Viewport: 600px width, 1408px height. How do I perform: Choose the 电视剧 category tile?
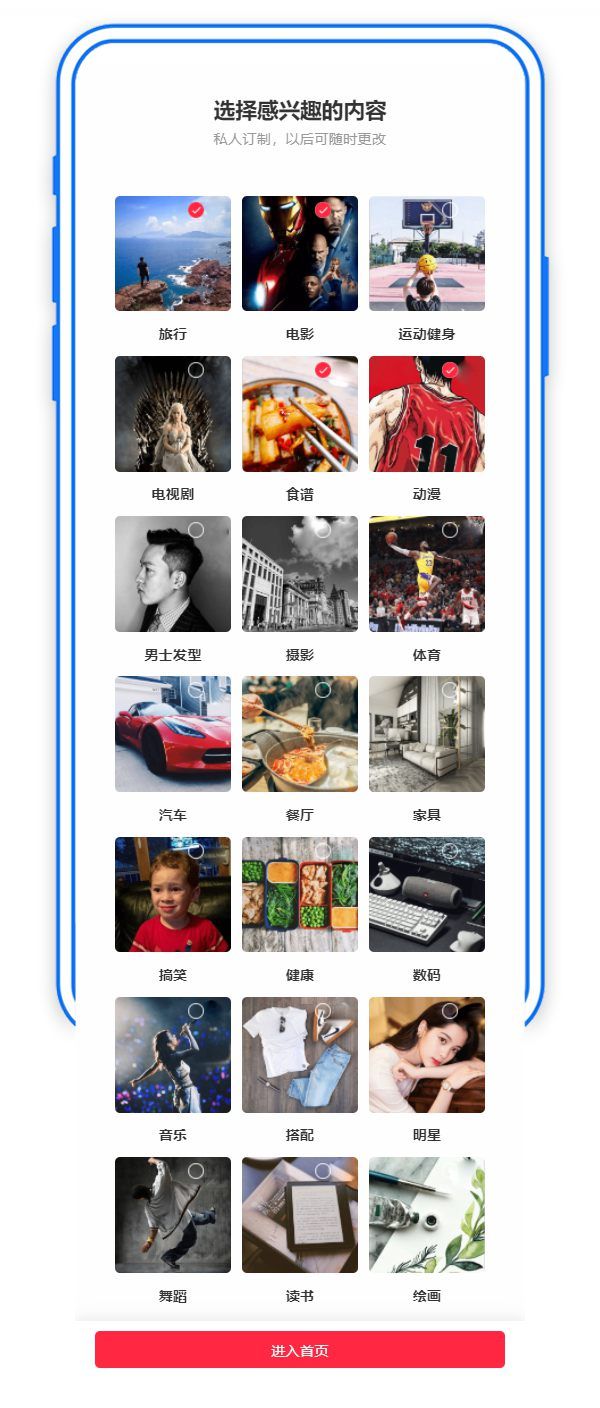pyautogui.click(x=173, y=414)
